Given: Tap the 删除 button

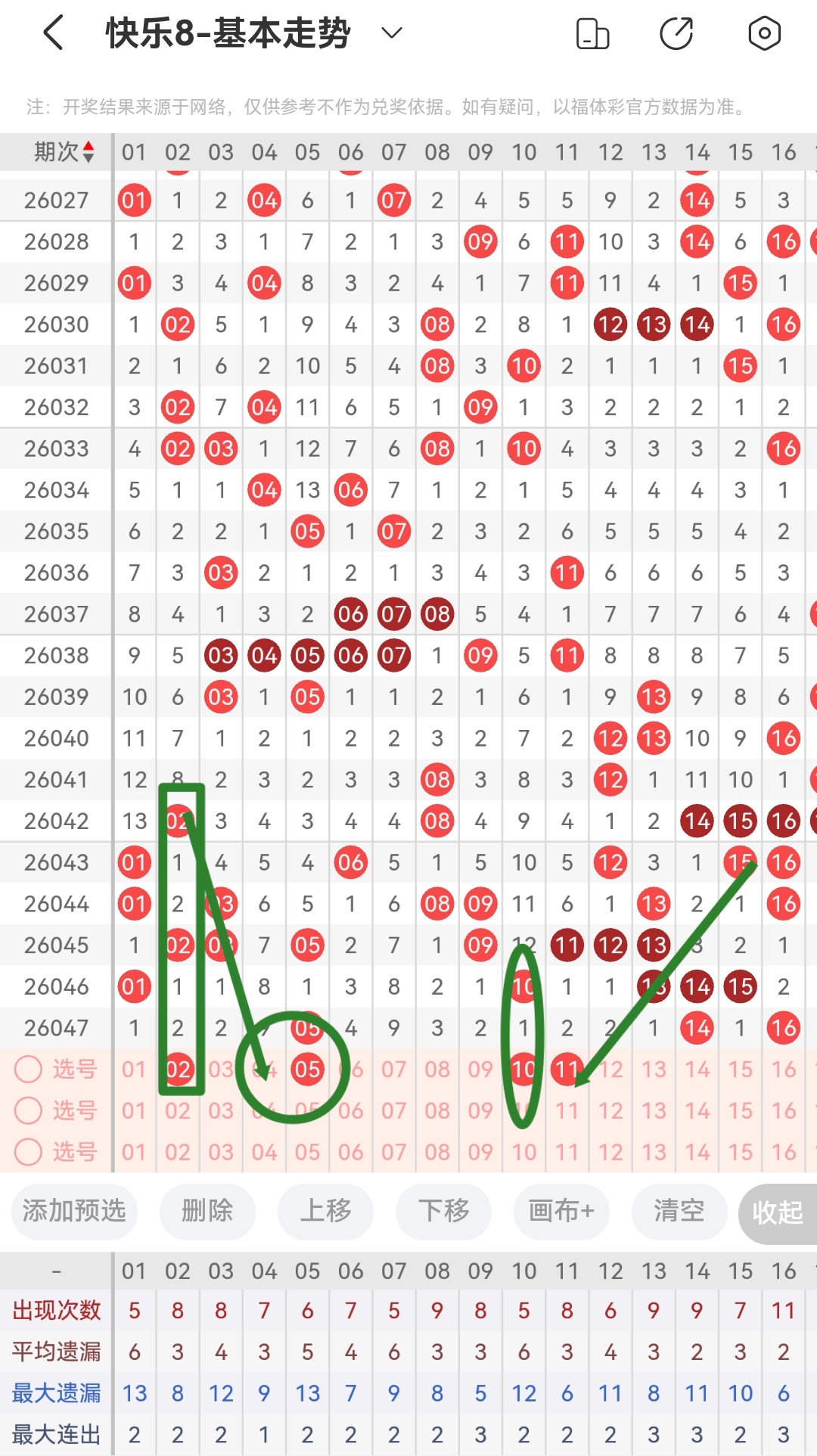Looking at the screenshot, I should coord(207,1211).
